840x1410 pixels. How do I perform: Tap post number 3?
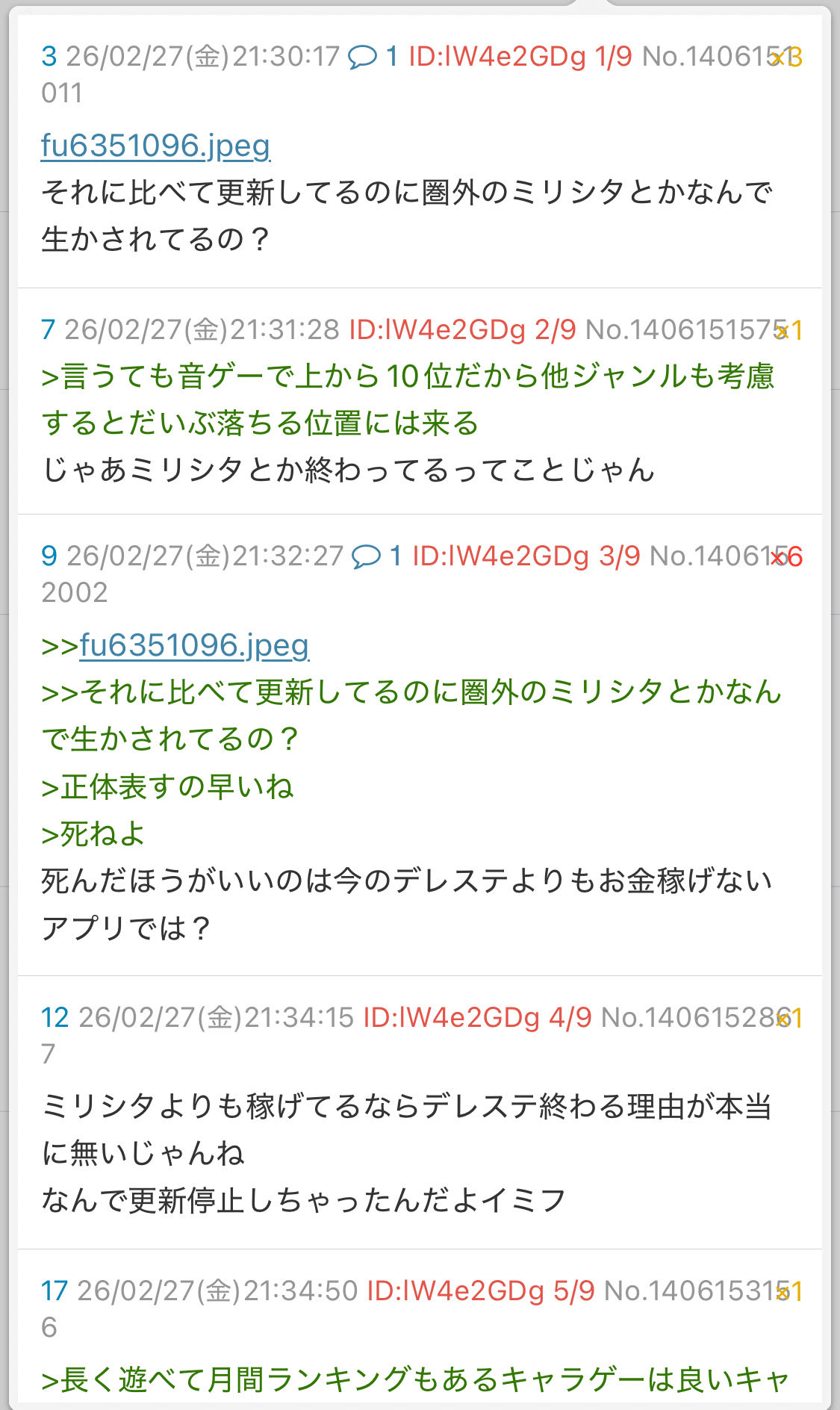pyautogui.click(x=49, y=57)
